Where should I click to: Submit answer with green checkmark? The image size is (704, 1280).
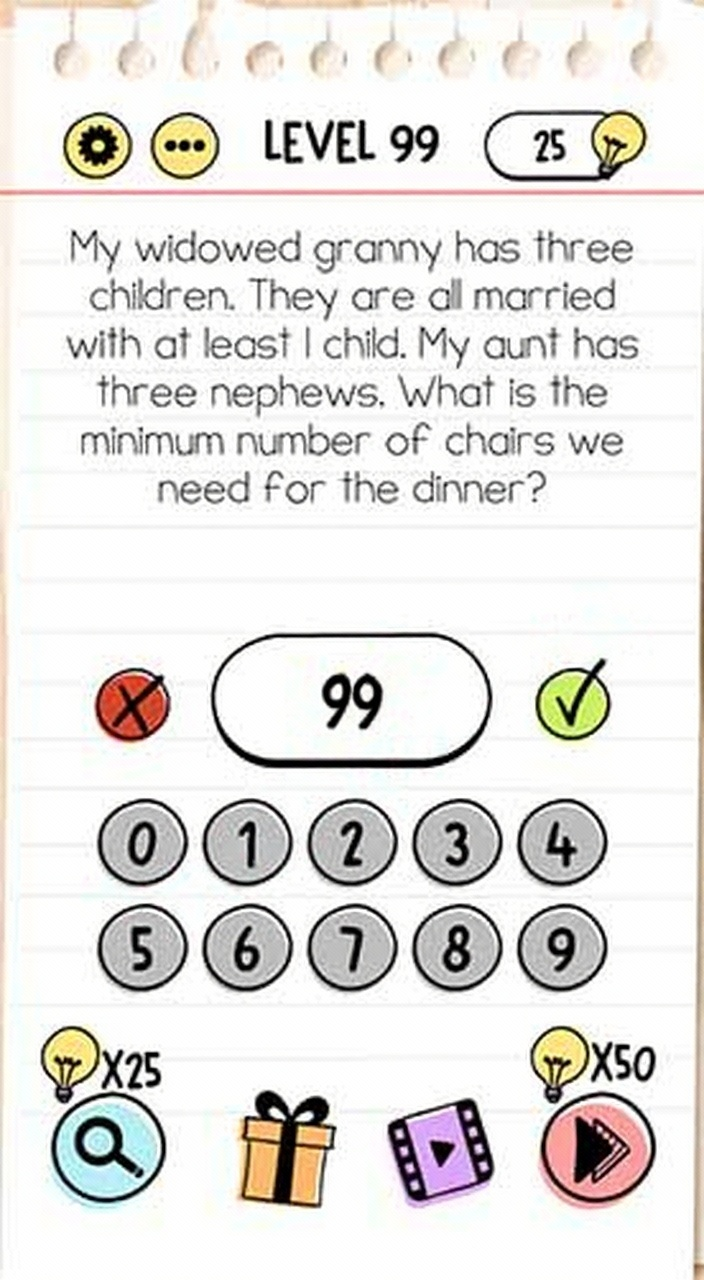click(571, 704)
